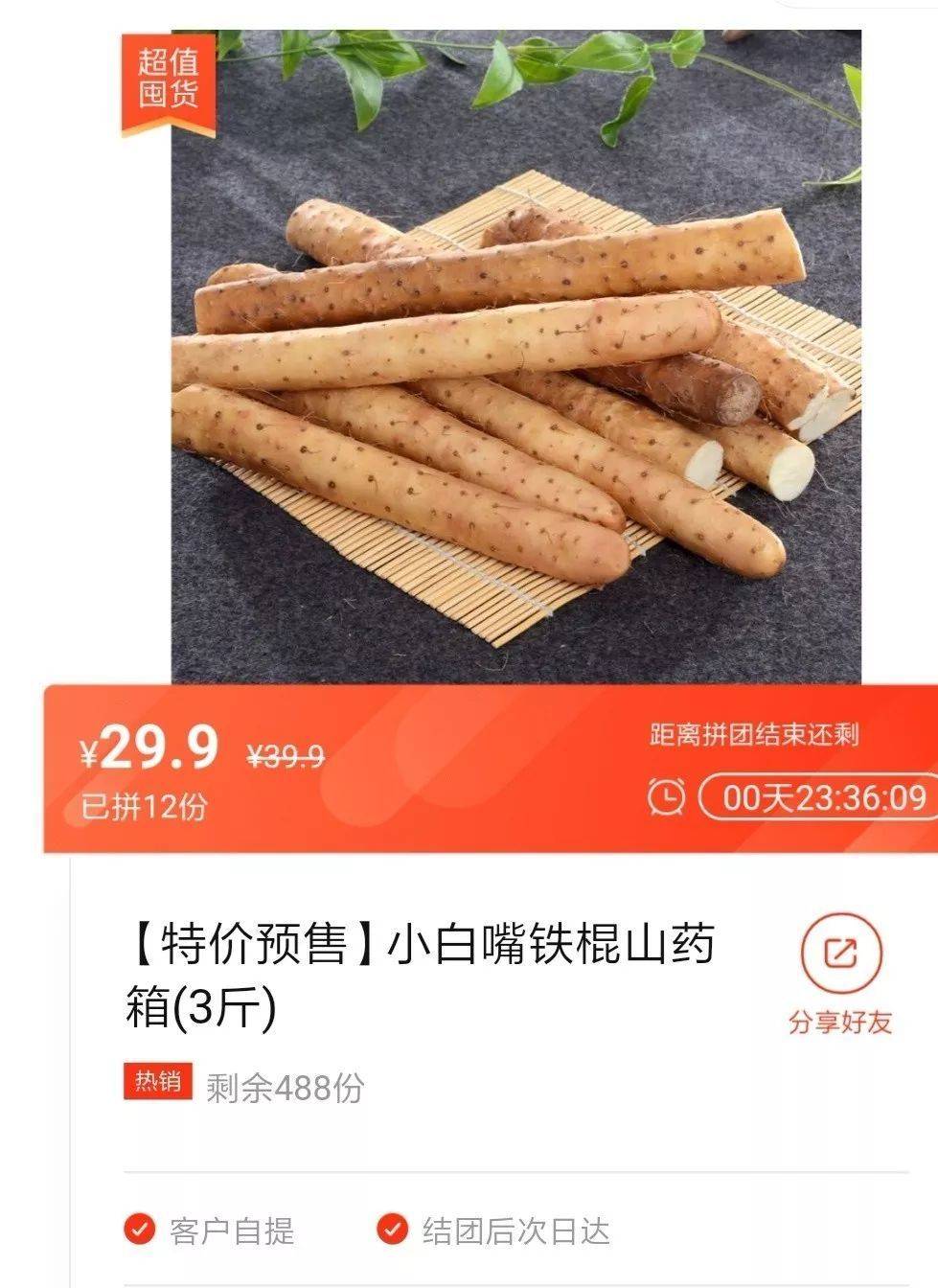Image resolution: width=938 pixels, height=1288 pixels.
Task: Expand the countdown timer 00天23:36:09 pill
Action: [x=814, y=796]
